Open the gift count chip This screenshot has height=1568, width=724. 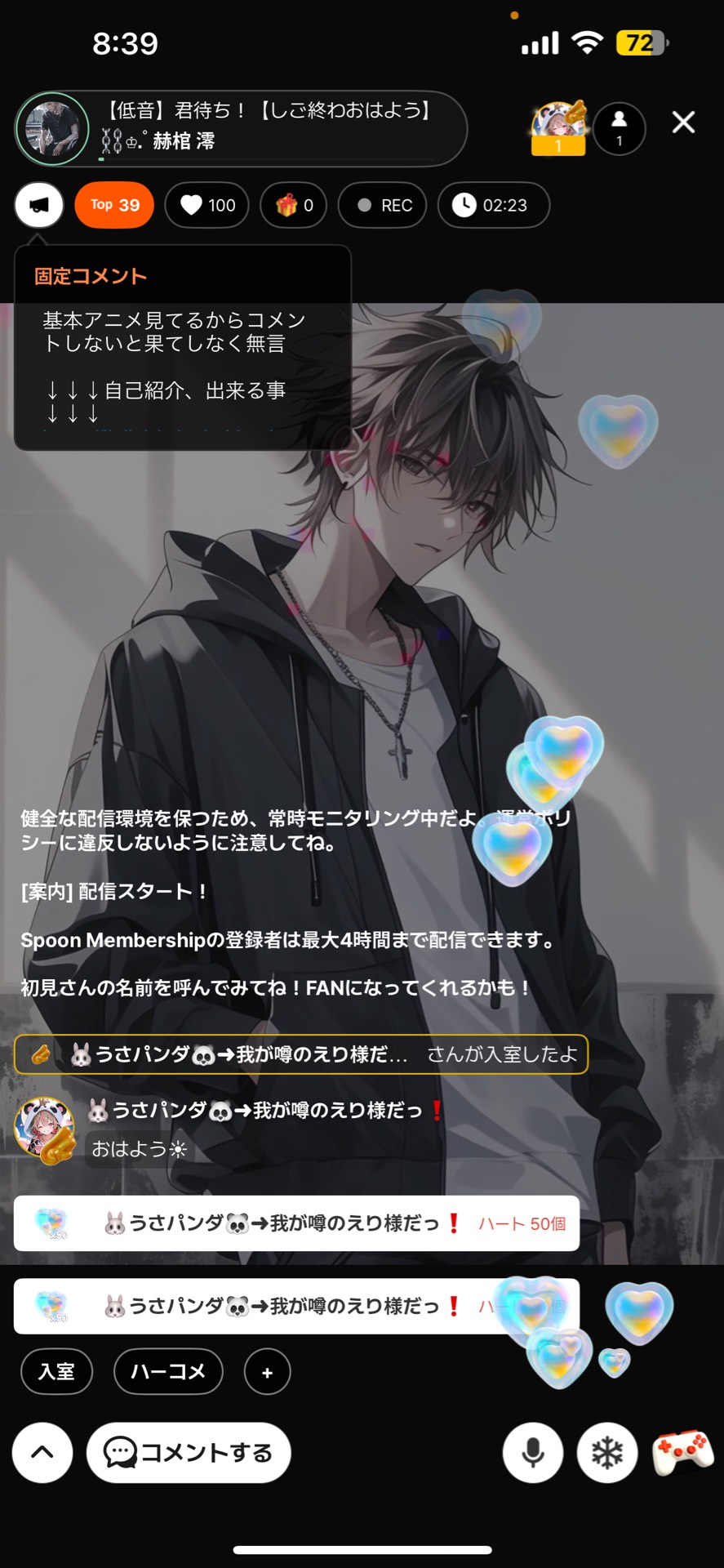click(294, 205)
